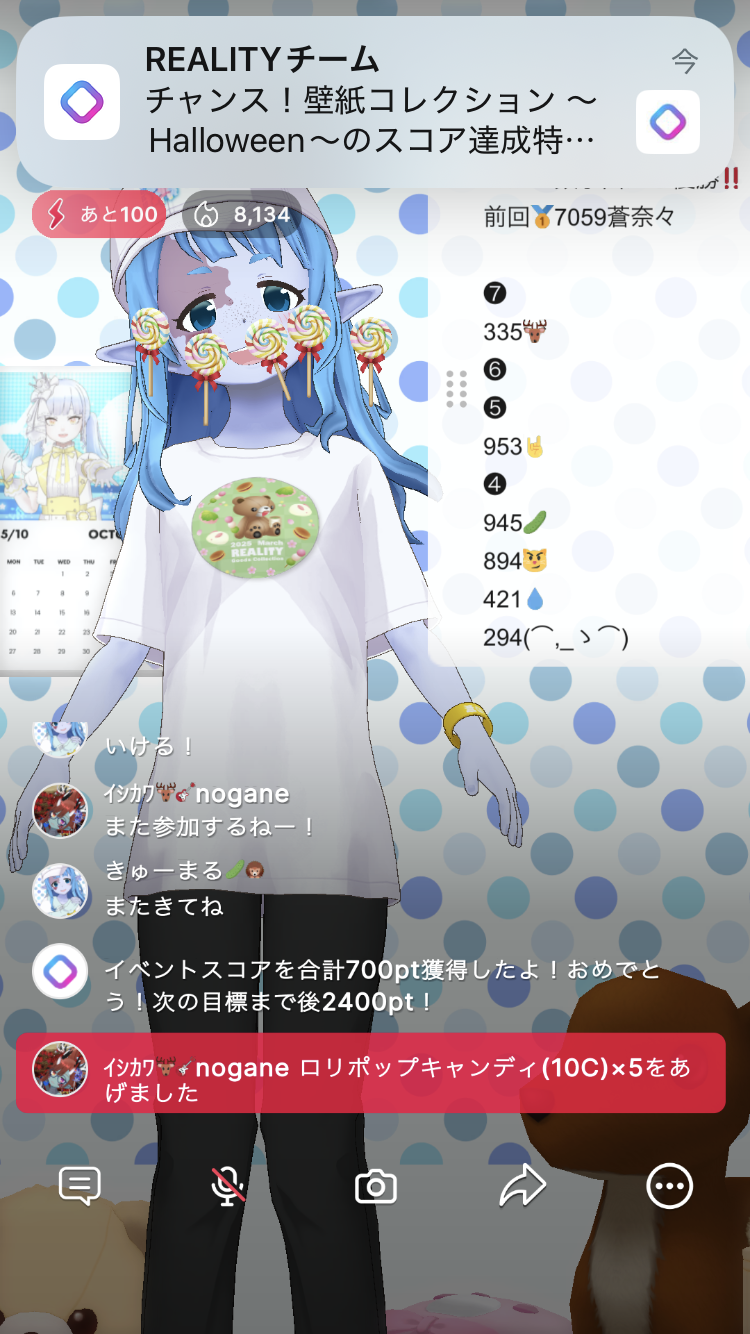Open nogane's lollipop candy gift banner
The height and width of the screenshot is (1334, 750).
coord(370,1073)
